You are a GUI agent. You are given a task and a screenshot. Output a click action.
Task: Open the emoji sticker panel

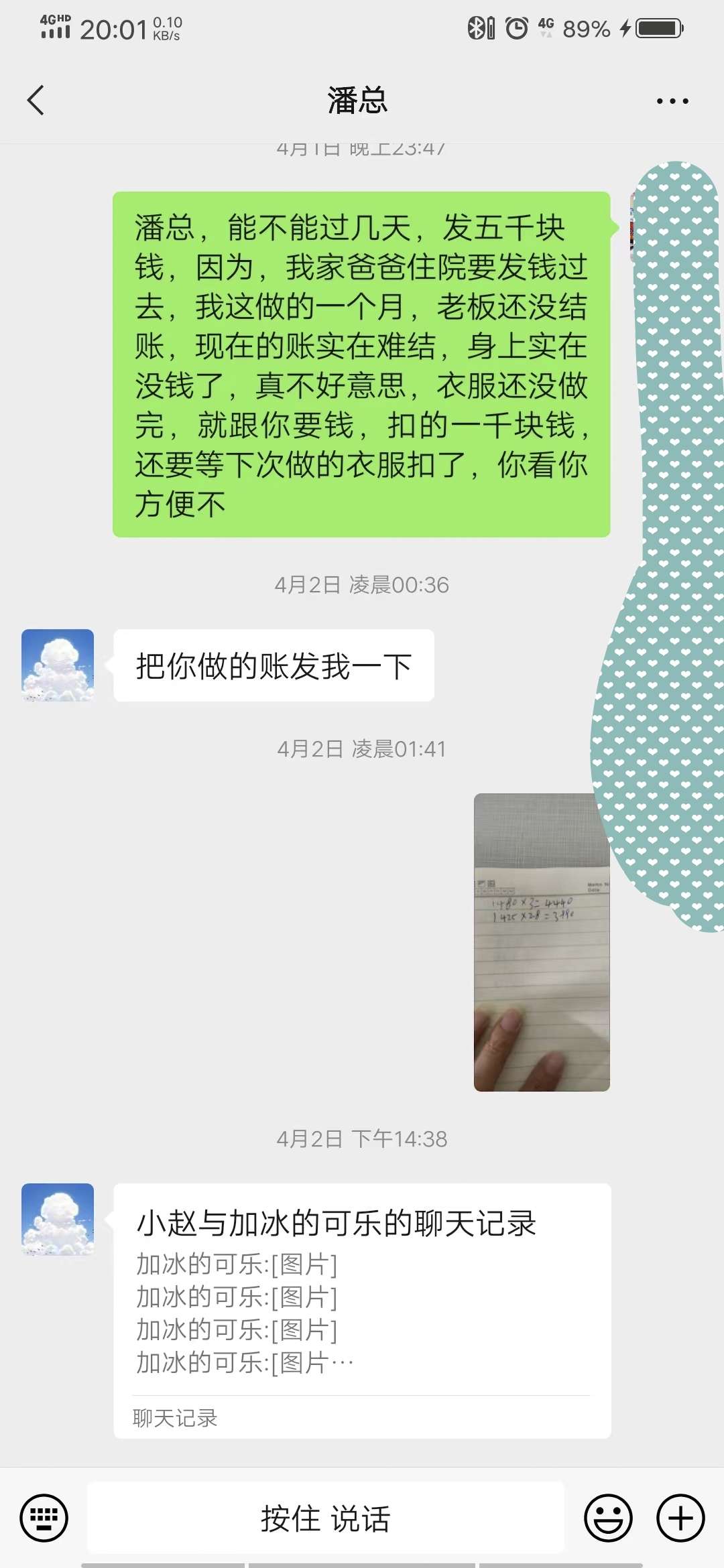click(x=608, y=1518)
